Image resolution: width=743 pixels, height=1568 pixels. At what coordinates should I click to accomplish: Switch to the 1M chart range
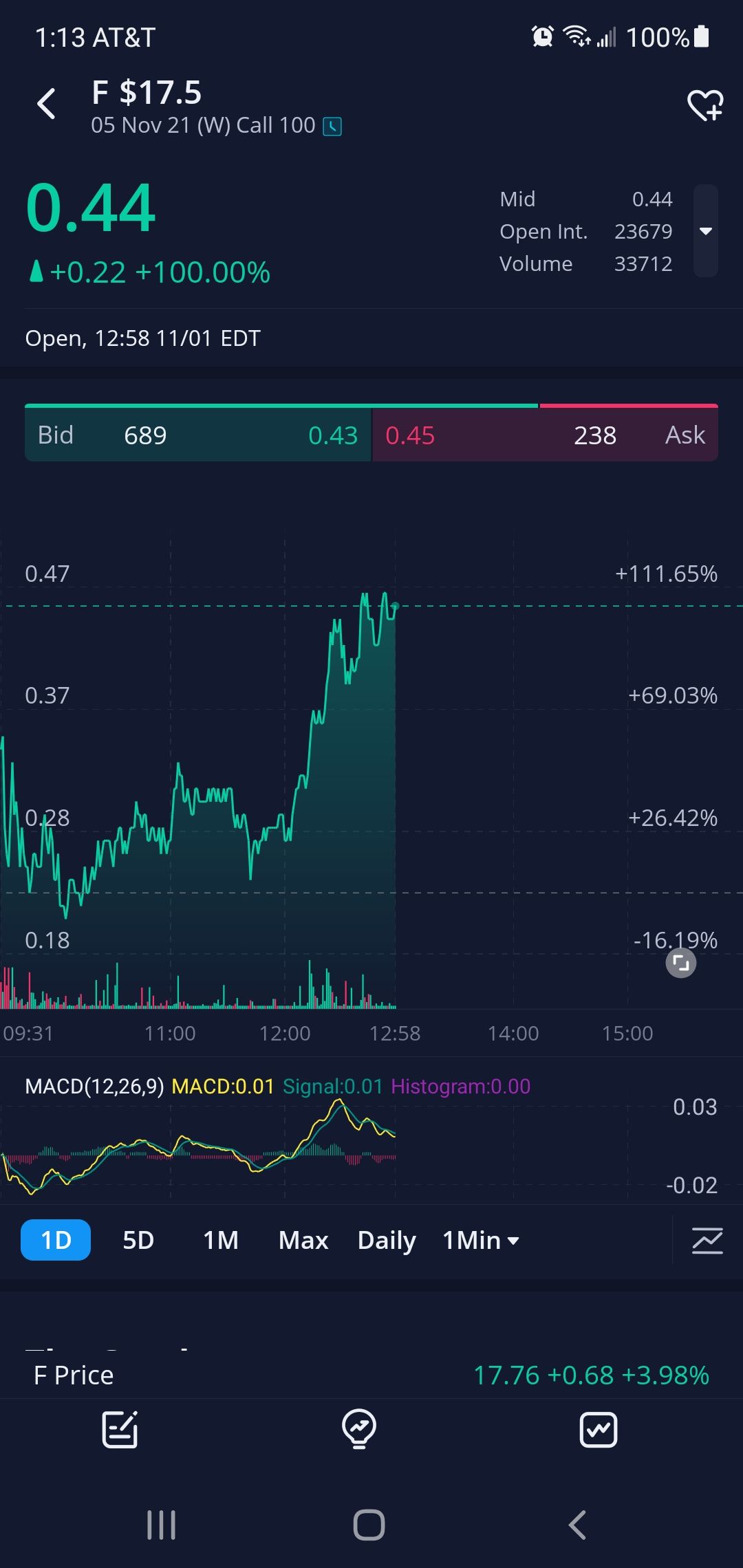pos(221,1240)
